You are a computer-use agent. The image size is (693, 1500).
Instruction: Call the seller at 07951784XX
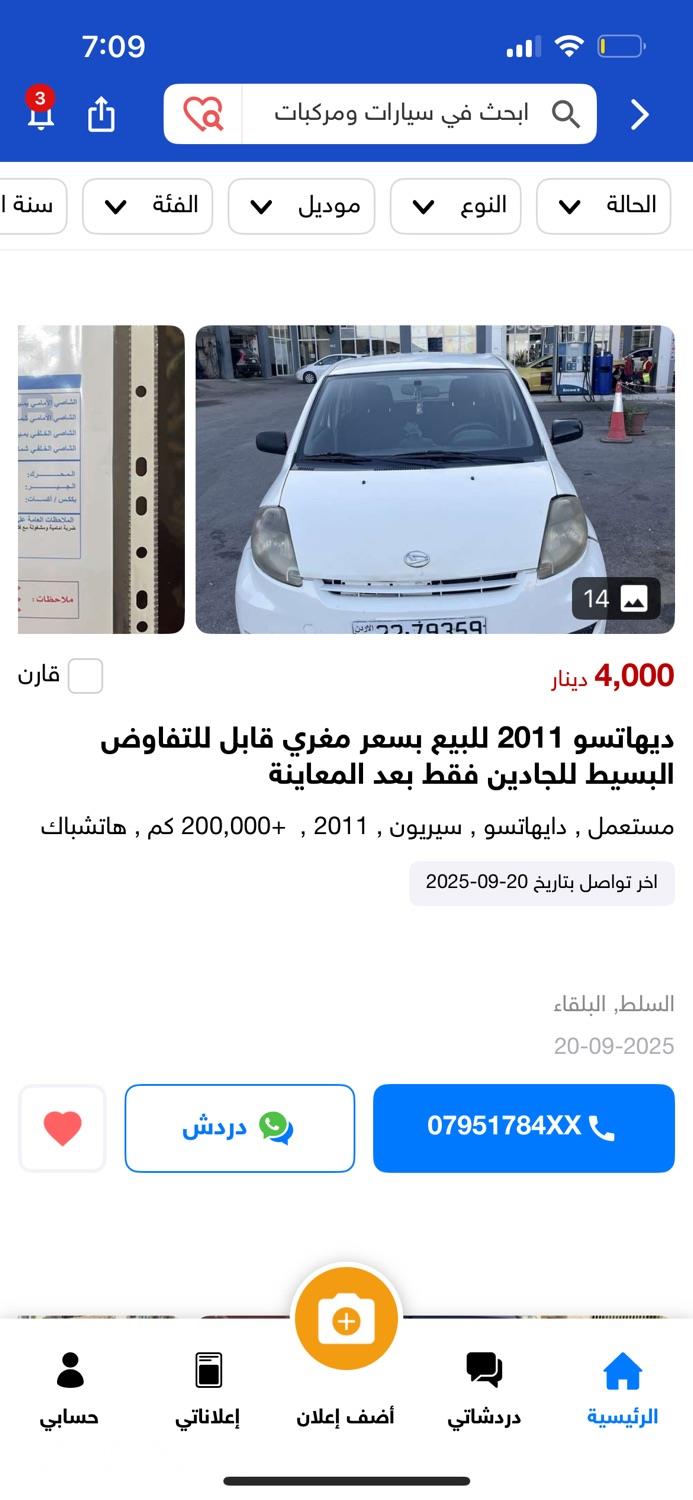(523, 1128)
